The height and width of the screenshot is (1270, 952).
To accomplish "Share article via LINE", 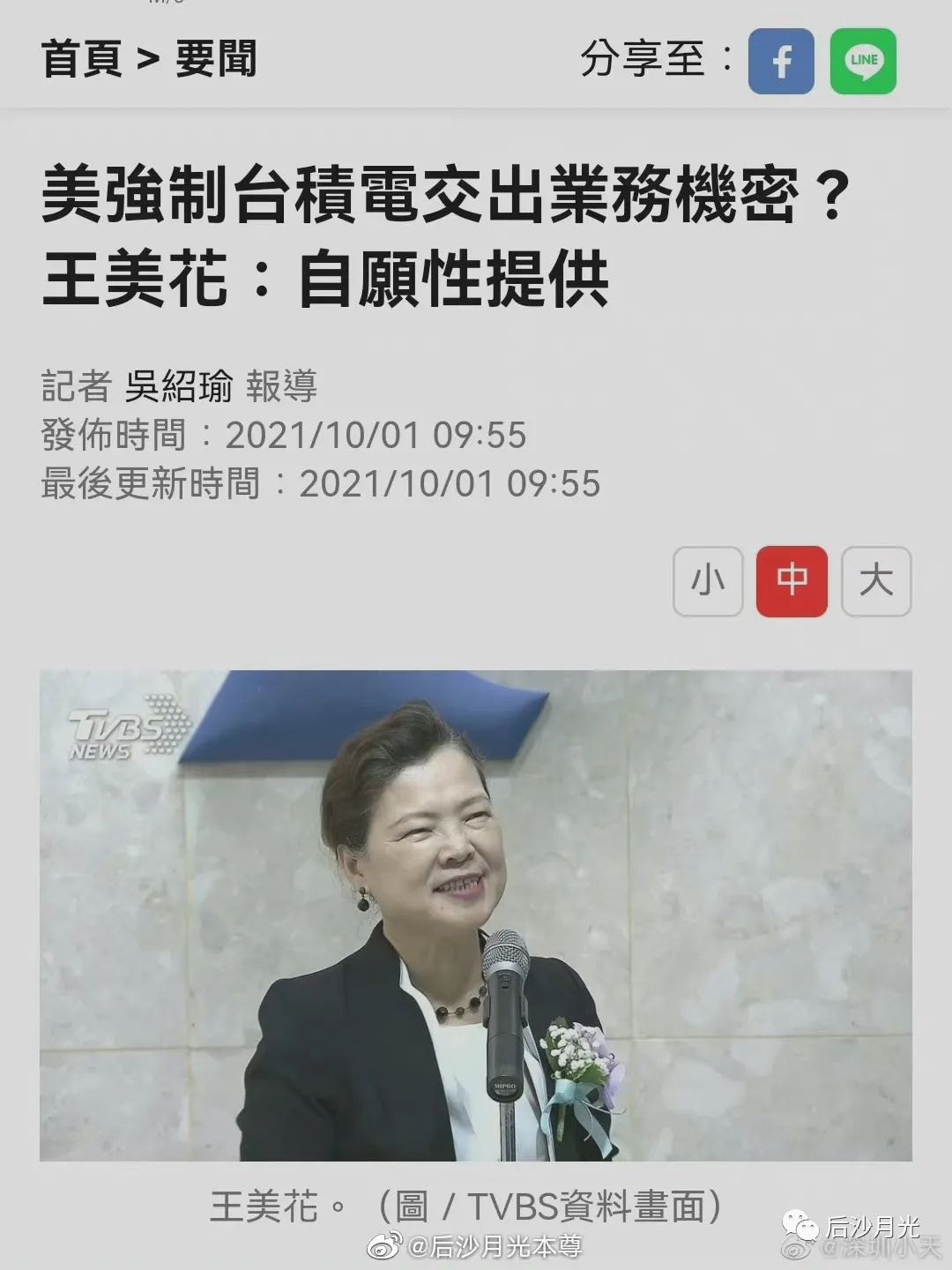I will [x=863, y=61].
